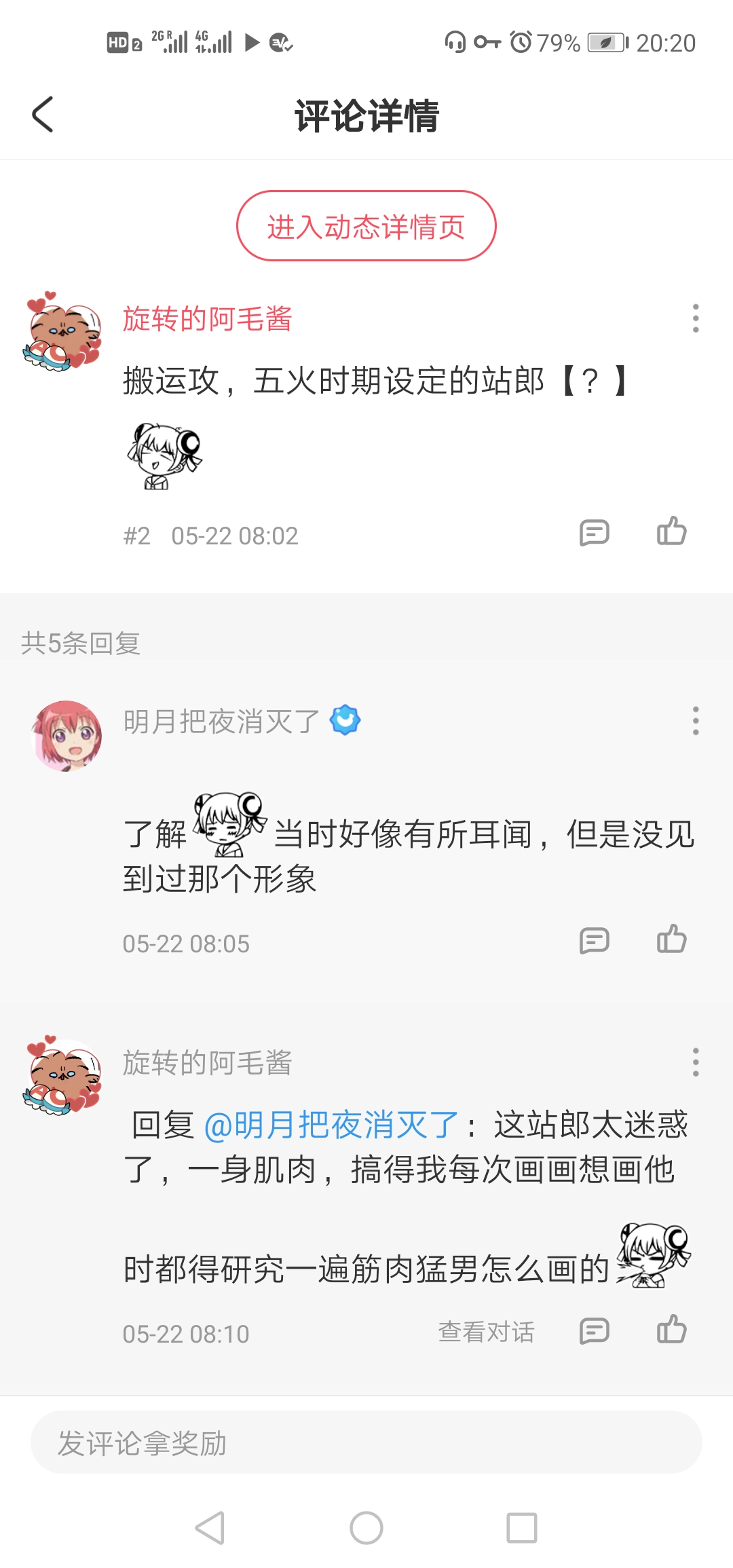Image resolution: width=733 pixels, height=1568 pixels.
Task: Reply to the 05-22 08:05 comment
Action: click(594, 941)
